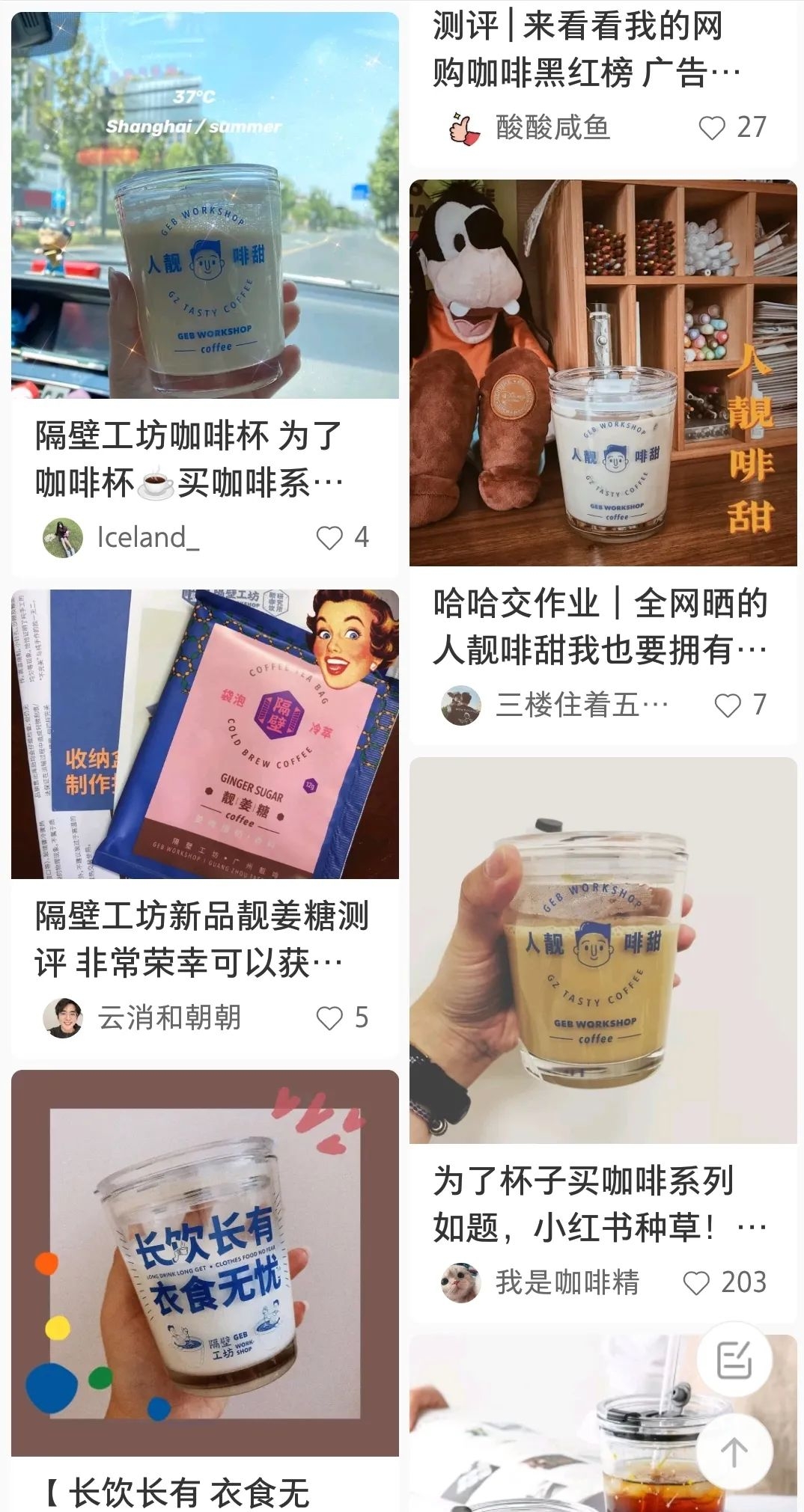Like the post by 云消和朝朝
The height and width of the screenshot is (1512, 804).
pos(329,1017)
